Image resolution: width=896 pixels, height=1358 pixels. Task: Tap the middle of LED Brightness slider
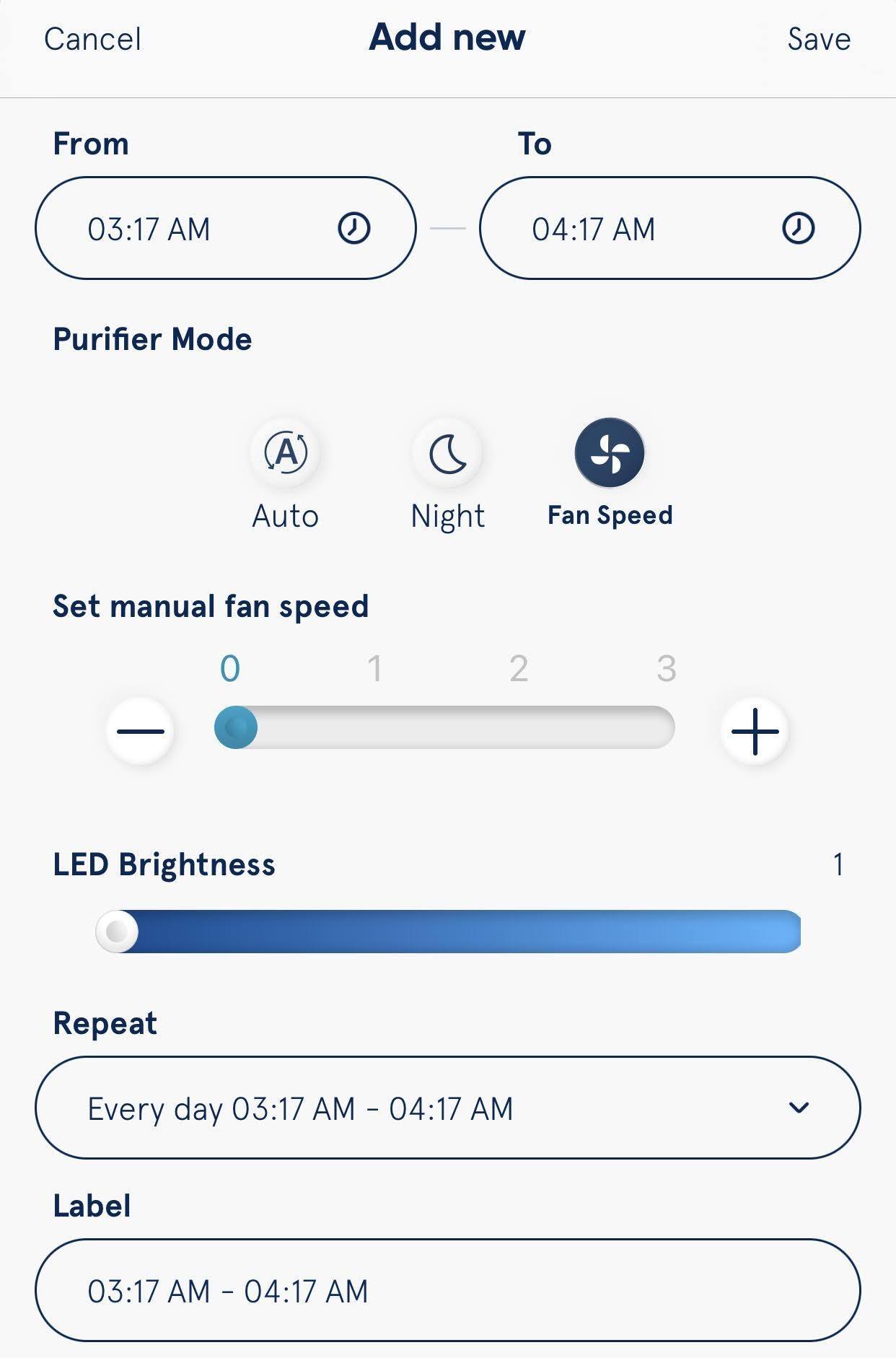tap(449, 932)
